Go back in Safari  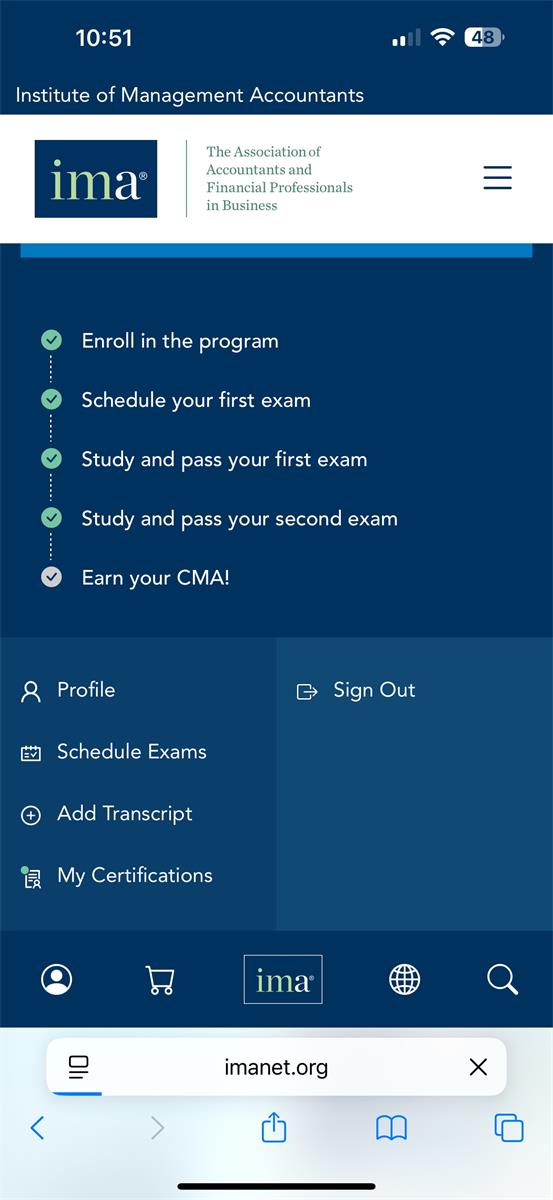pyautogui.click(x=37, y=1128)
